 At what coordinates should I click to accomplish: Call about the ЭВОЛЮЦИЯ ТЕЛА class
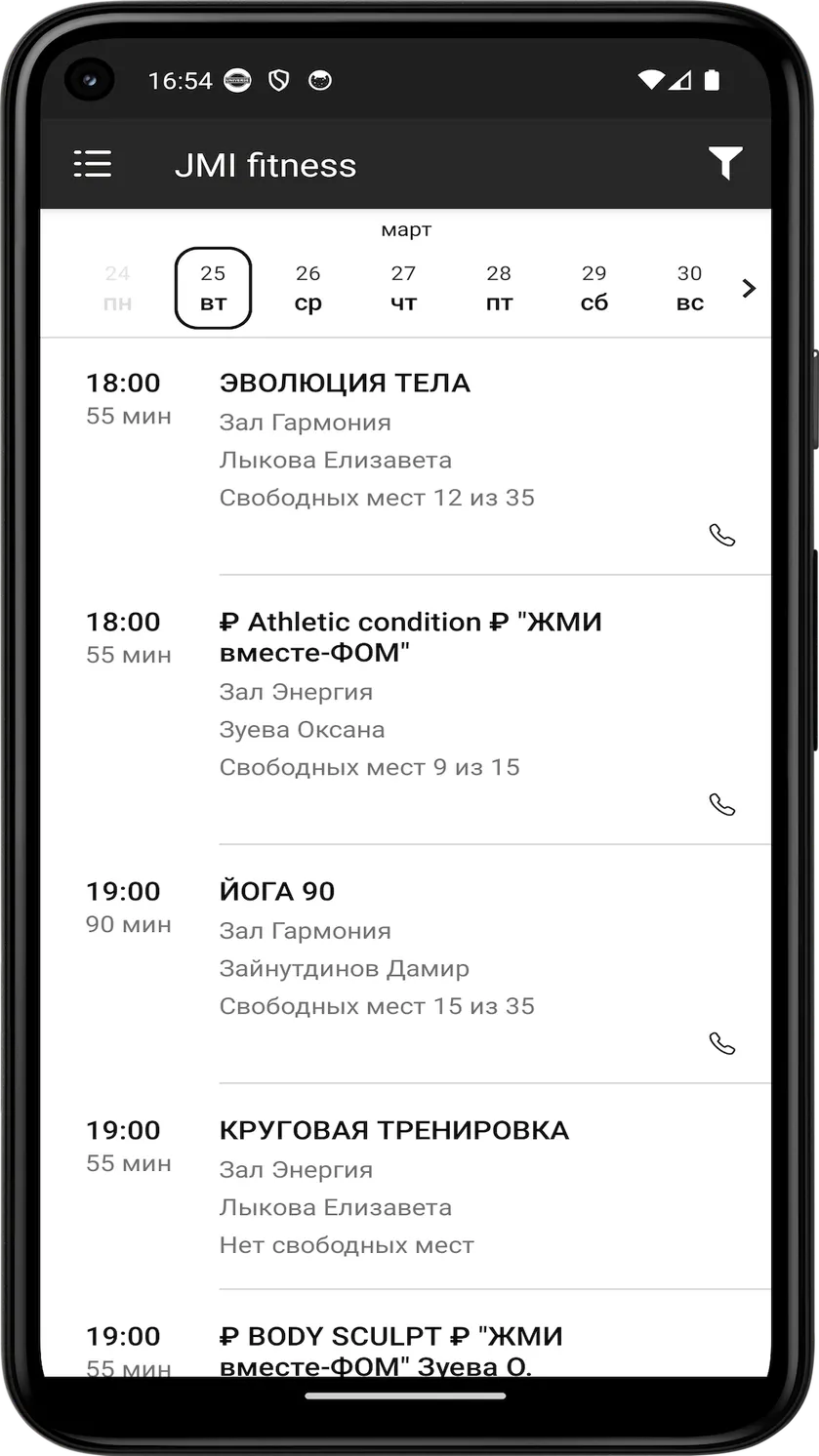click(722, 536)
